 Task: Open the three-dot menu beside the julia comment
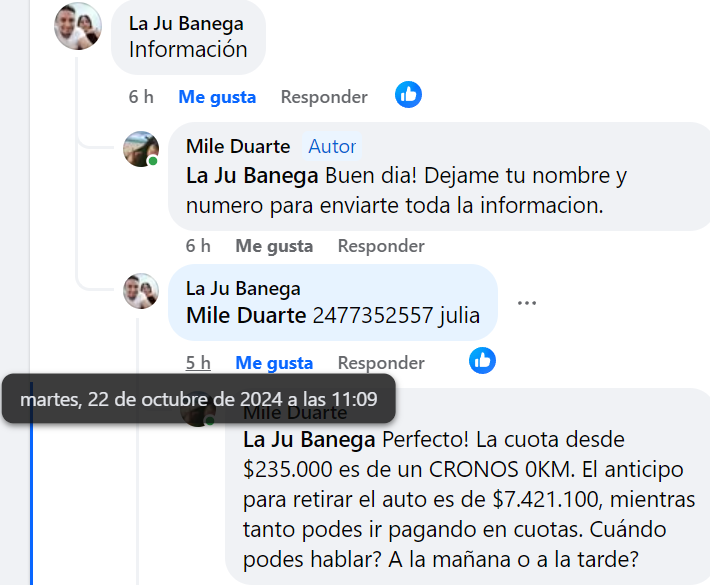[527, 303]
